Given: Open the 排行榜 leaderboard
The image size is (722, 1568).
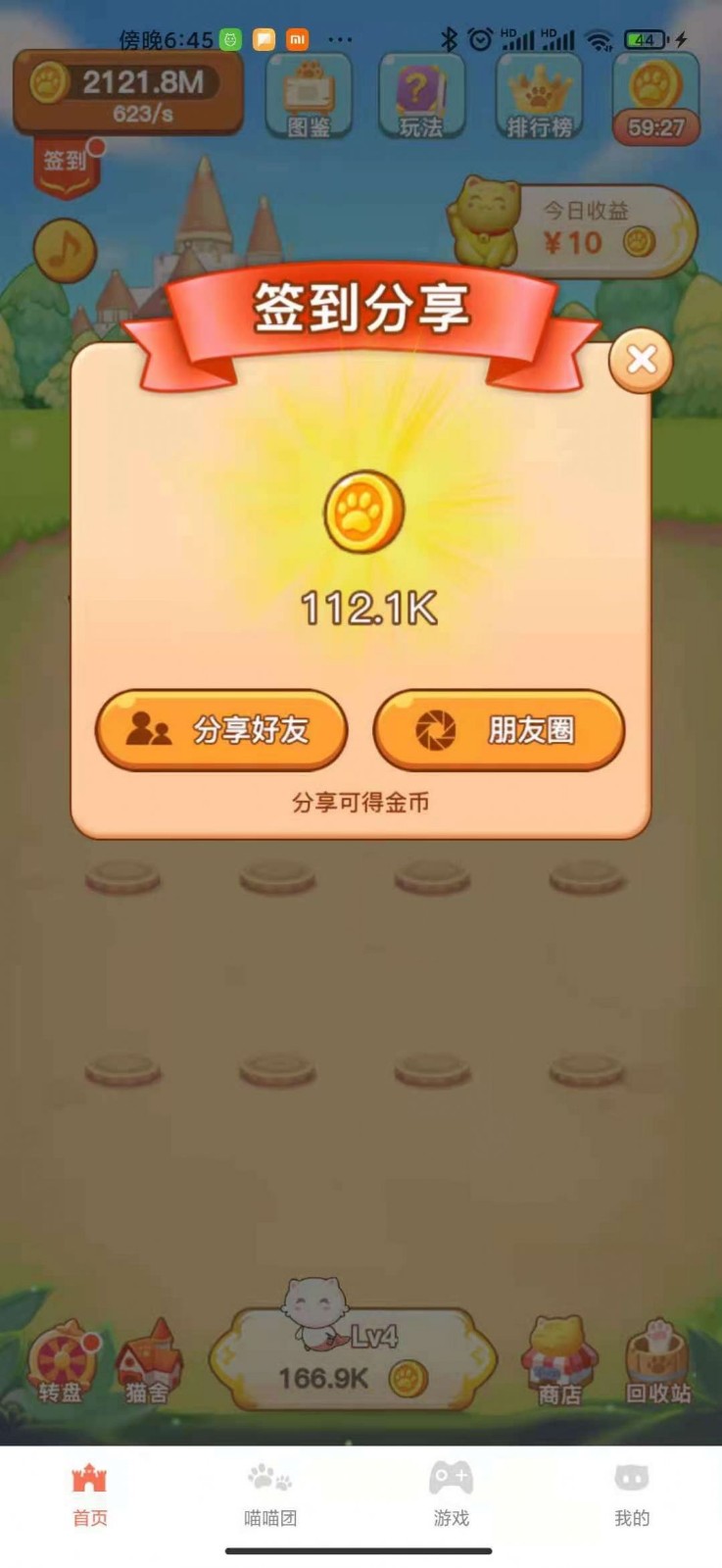Looking at the screenshot, I should [x=539, y=97].
